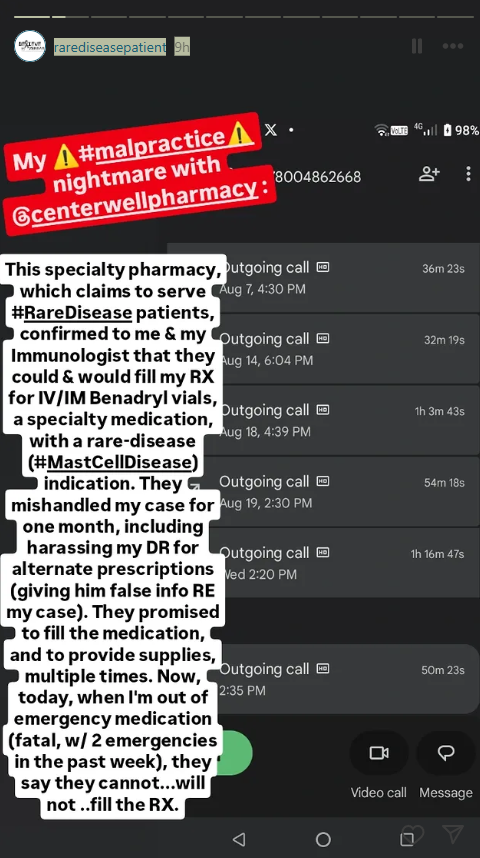Open the rarediseasepatient username link
The height and width of the screenshot is (858, 480).
(110, 48)
